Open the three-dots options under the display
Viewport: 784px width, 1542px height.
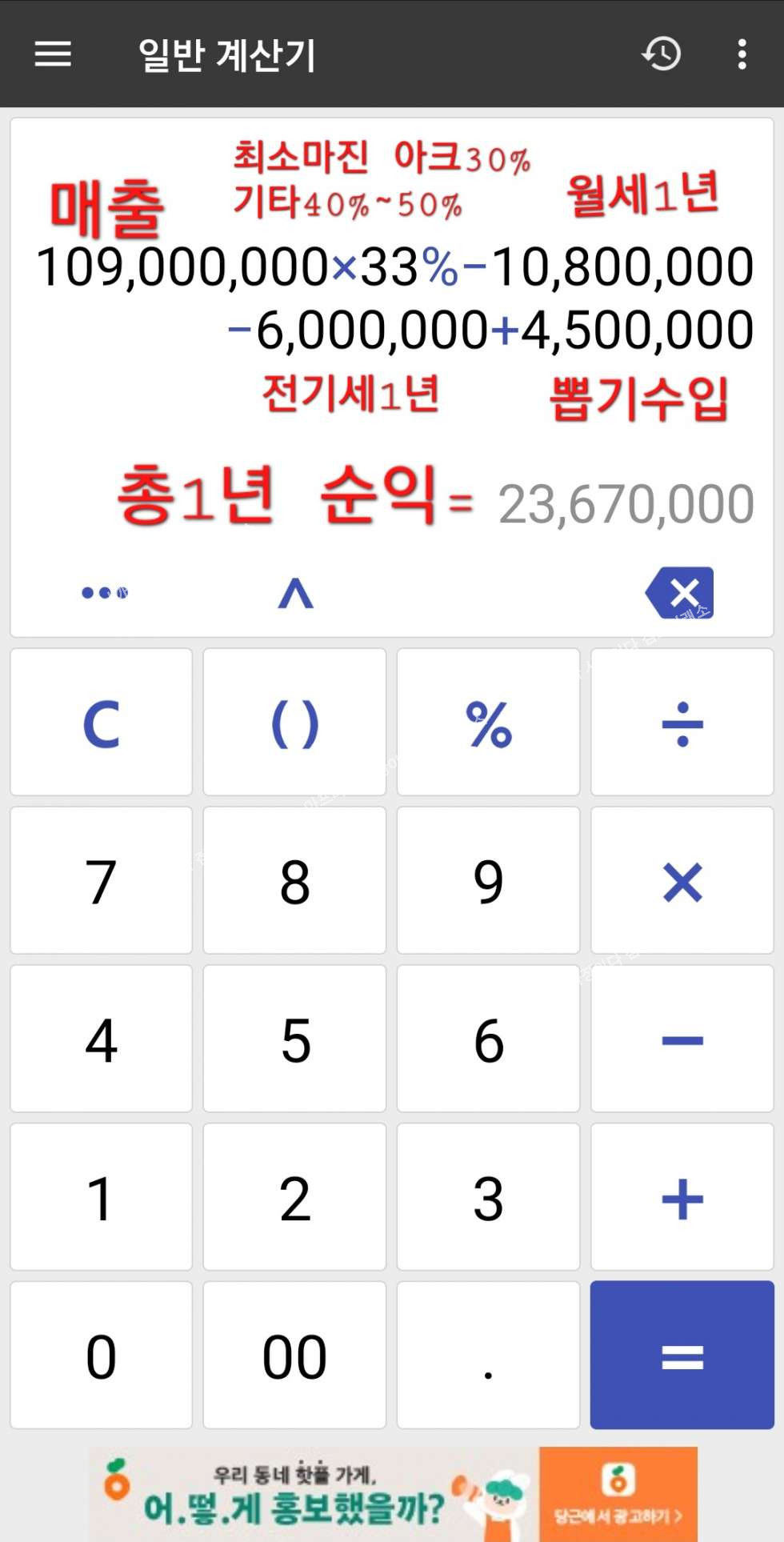pyautogui.click(x=105, y=593)
